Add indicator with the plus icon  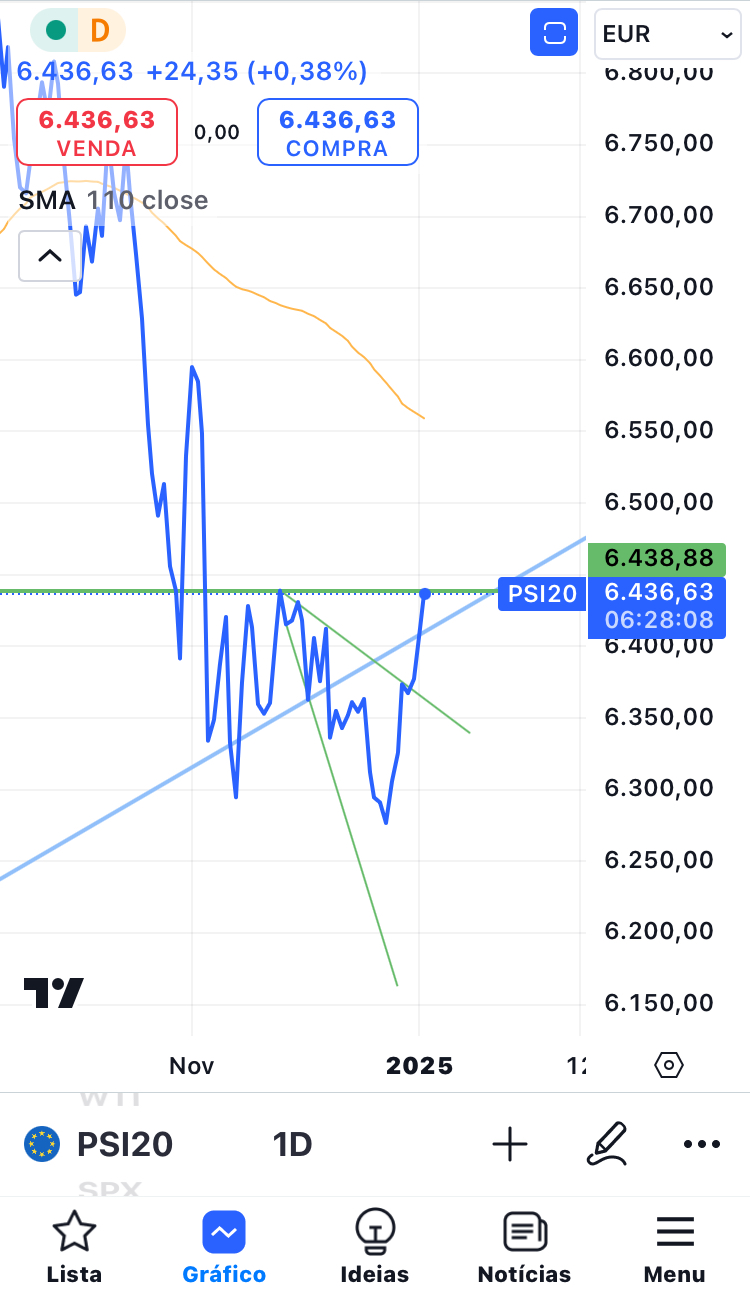510,1144
